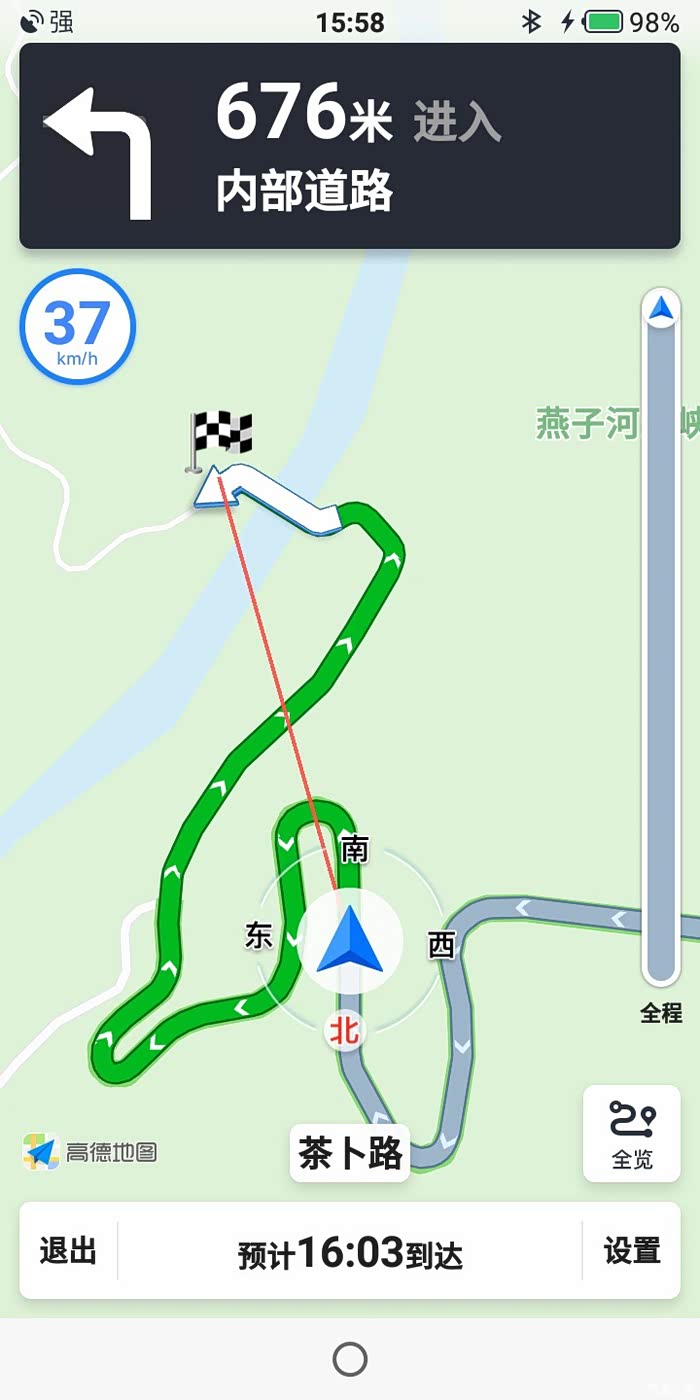Tap the 16:03 estimated arrival panel
This screenshot has width=700, height=1400.
(350, 1251)
